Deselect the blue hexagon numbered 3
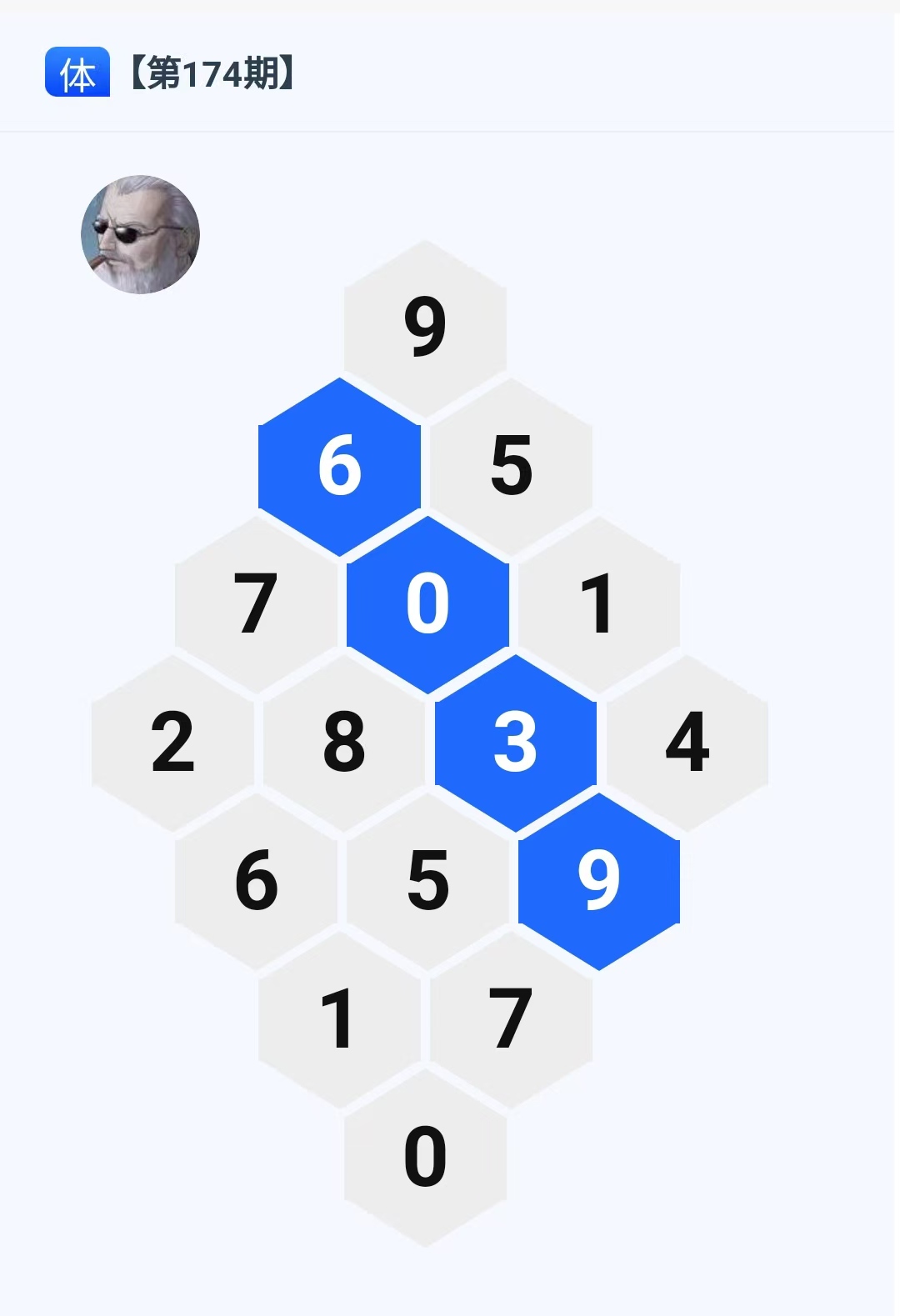 coord(516,742)
